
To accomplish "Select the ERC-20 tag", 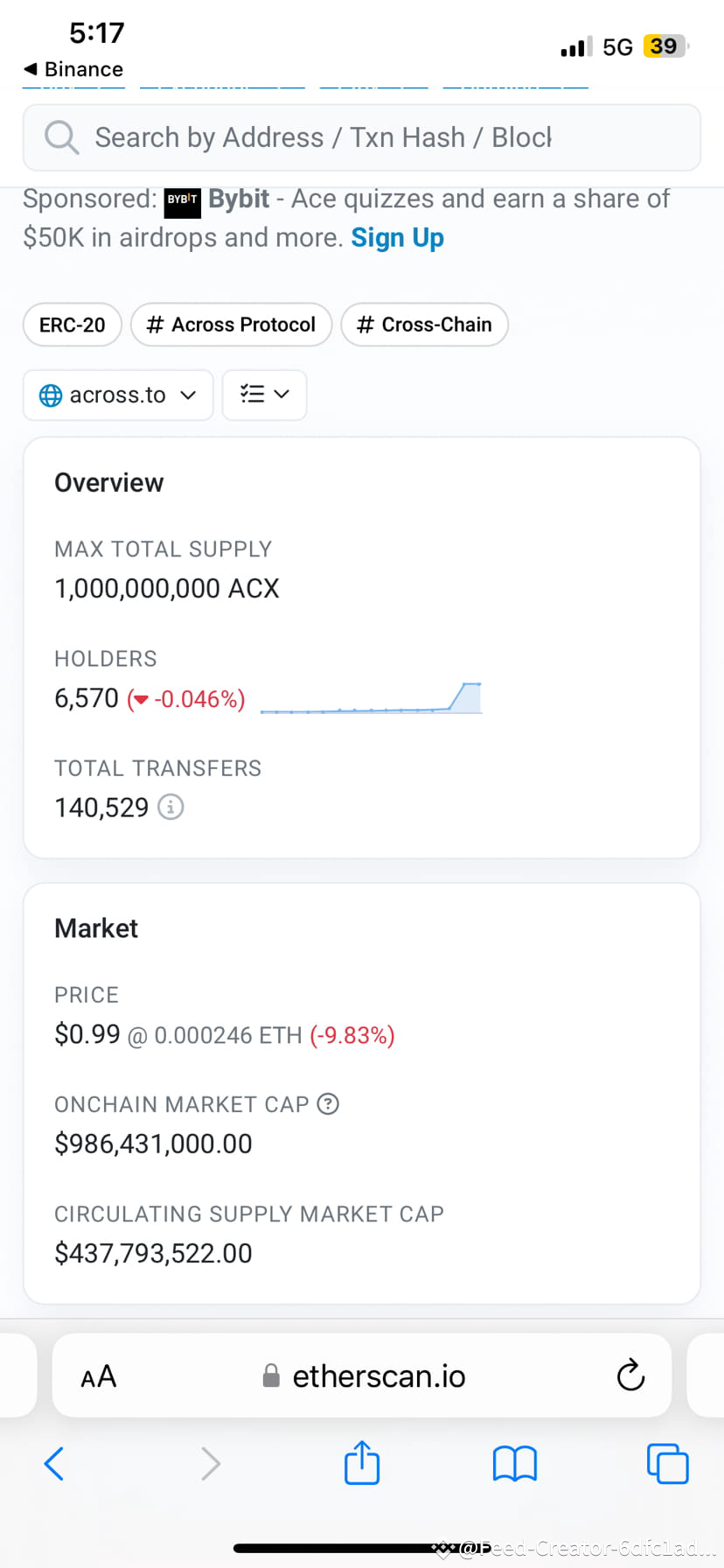I will (x=72, y=325).
